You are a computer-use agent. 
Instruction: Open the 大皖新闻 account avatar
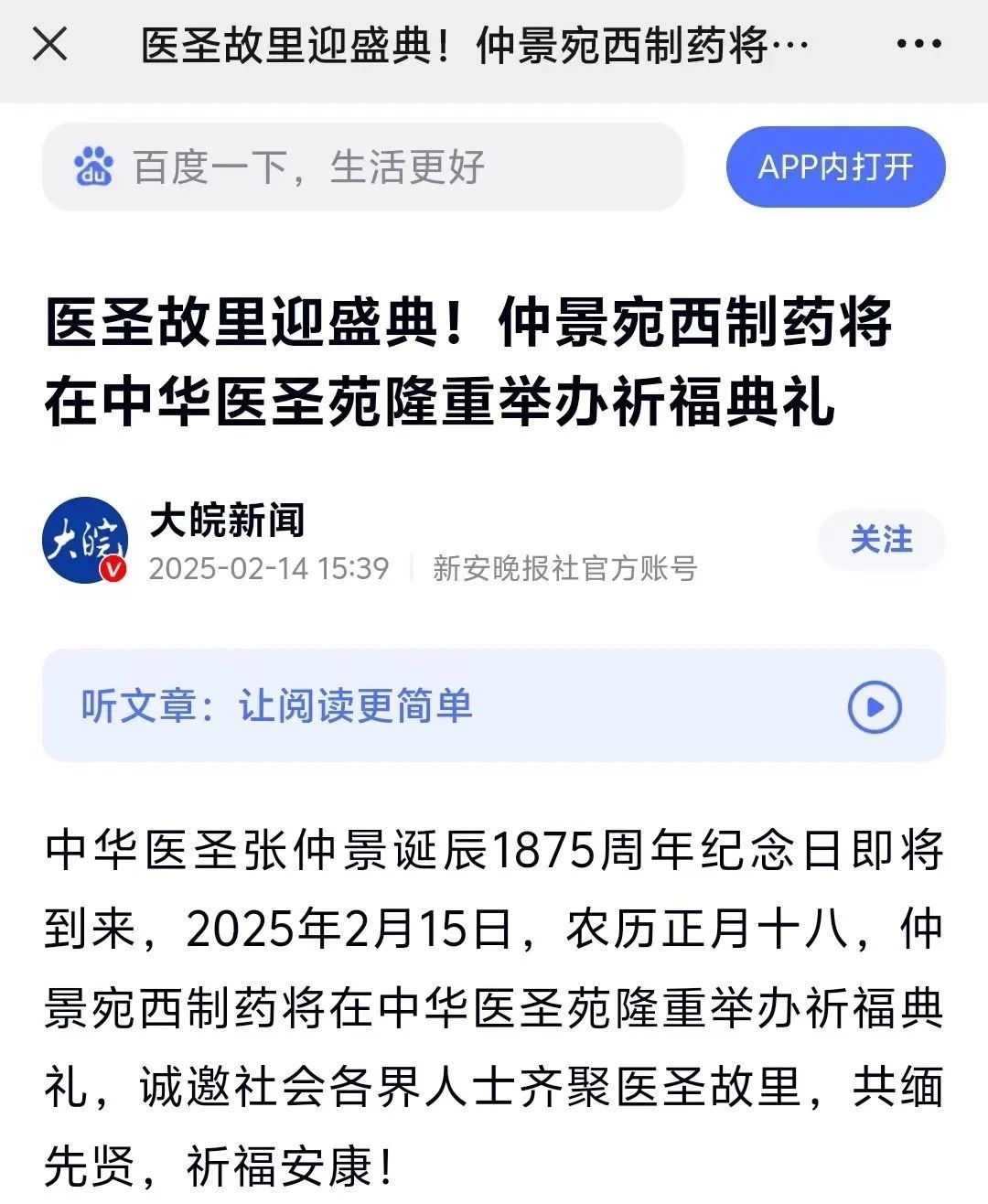[x=85, y=541]
